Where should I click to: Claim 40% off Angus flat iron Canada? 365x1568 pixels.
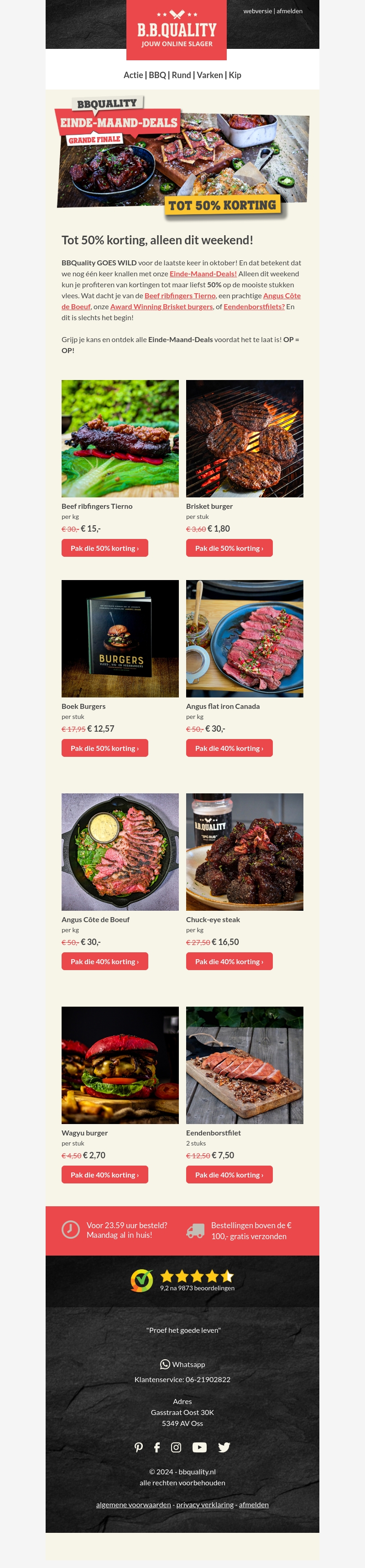229,748
